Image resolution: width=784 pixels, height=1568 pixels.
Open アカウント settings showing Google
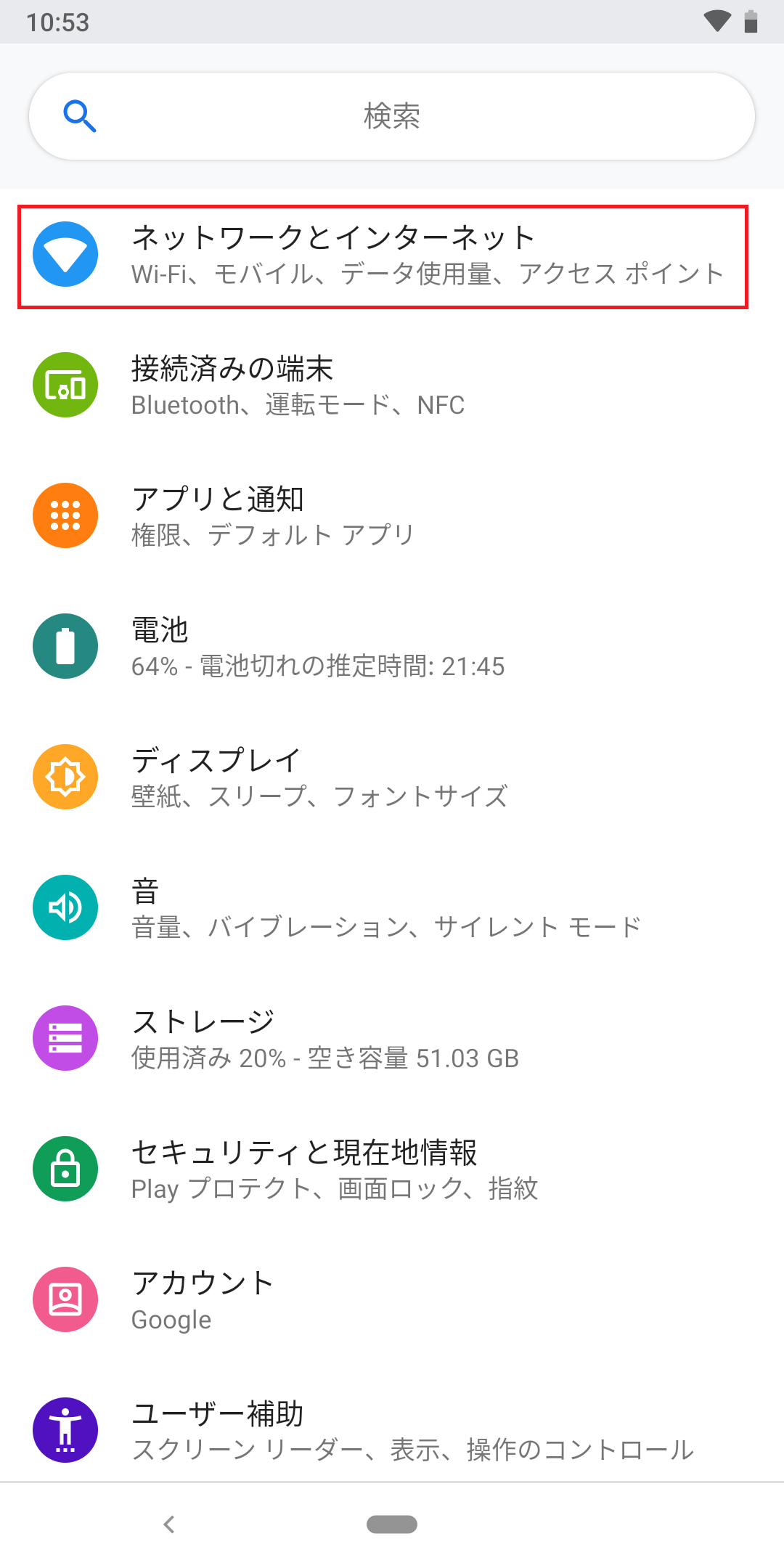click(392, 1299)
